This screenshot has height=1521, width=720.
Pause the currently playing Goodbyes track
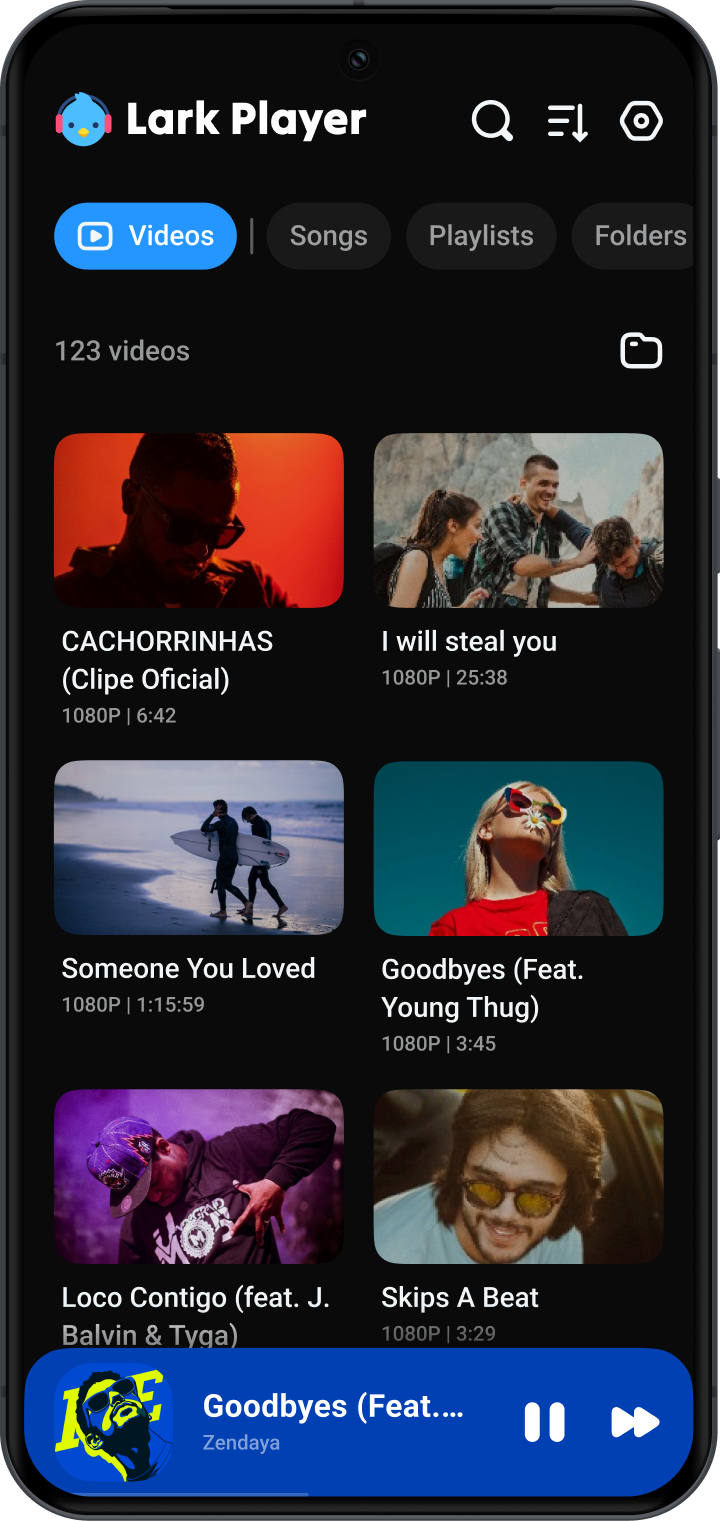545,1421
